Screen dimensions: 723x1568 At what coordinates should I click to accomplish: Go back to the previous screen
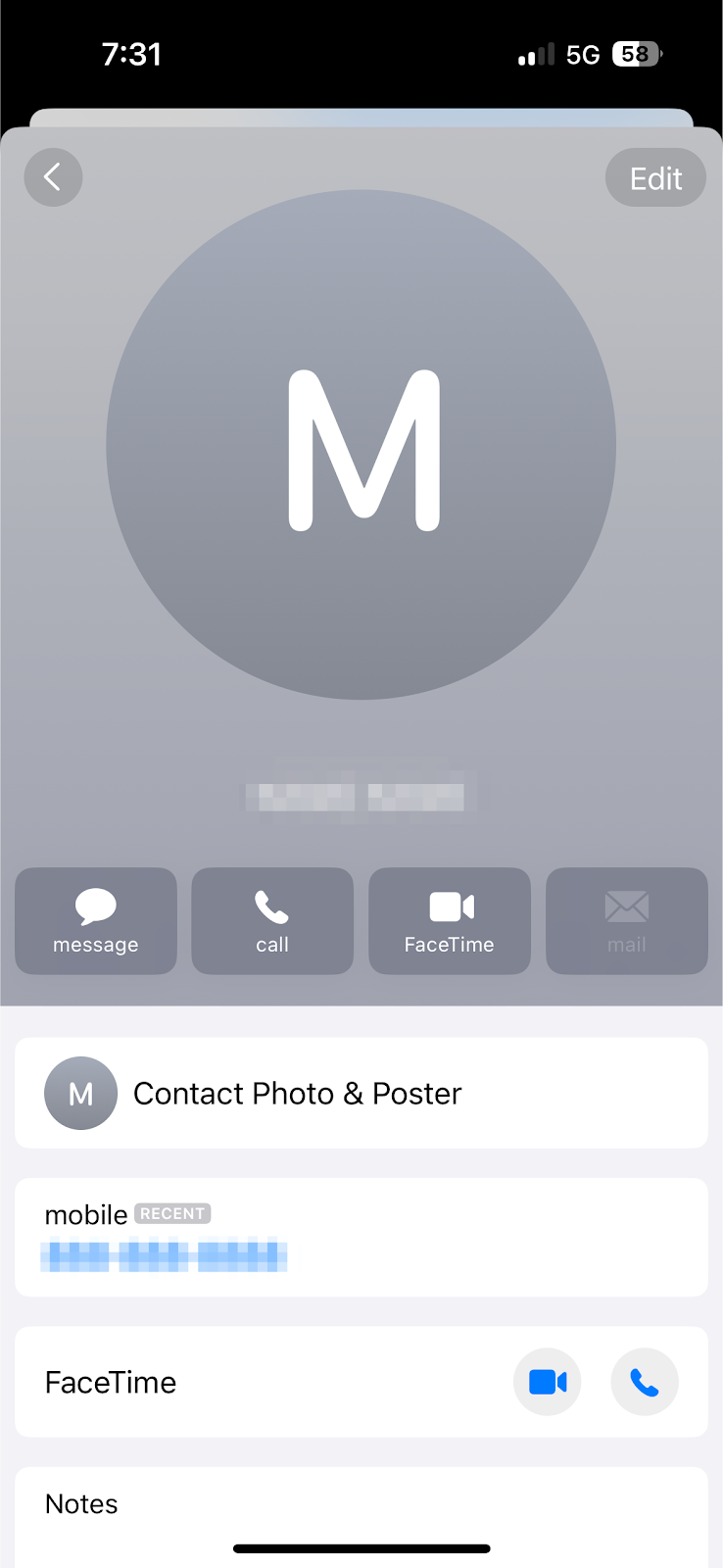tap(53, 177)
